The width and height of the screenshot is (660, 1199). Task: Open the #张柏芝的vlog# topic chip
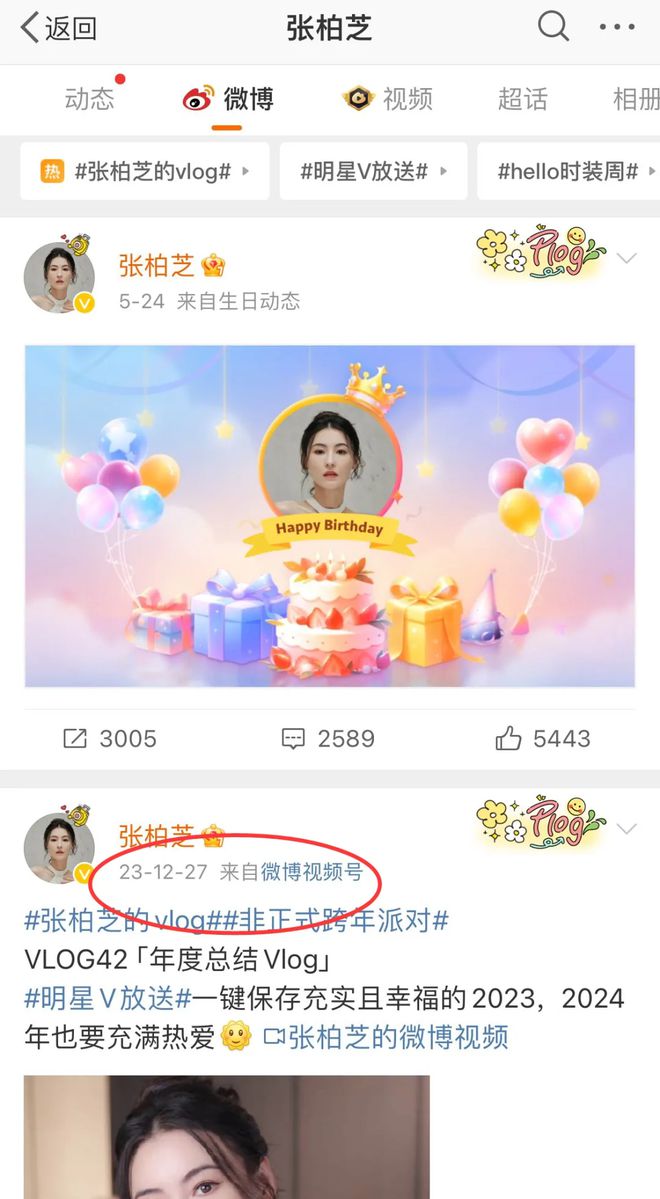[145, 171]
